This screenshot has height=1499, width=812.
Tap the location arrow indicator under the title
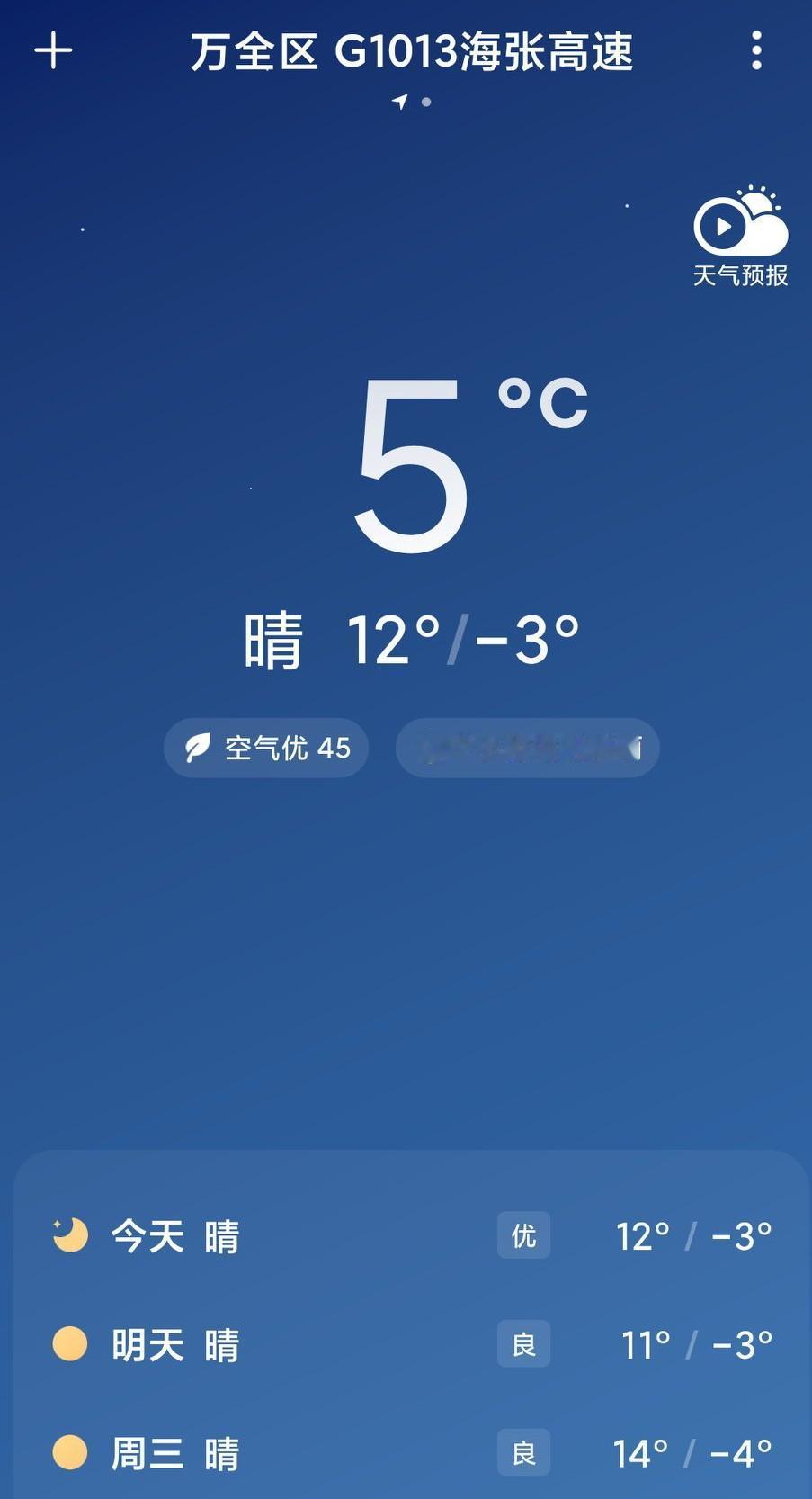pyautogui.click(x=398, y=102)
